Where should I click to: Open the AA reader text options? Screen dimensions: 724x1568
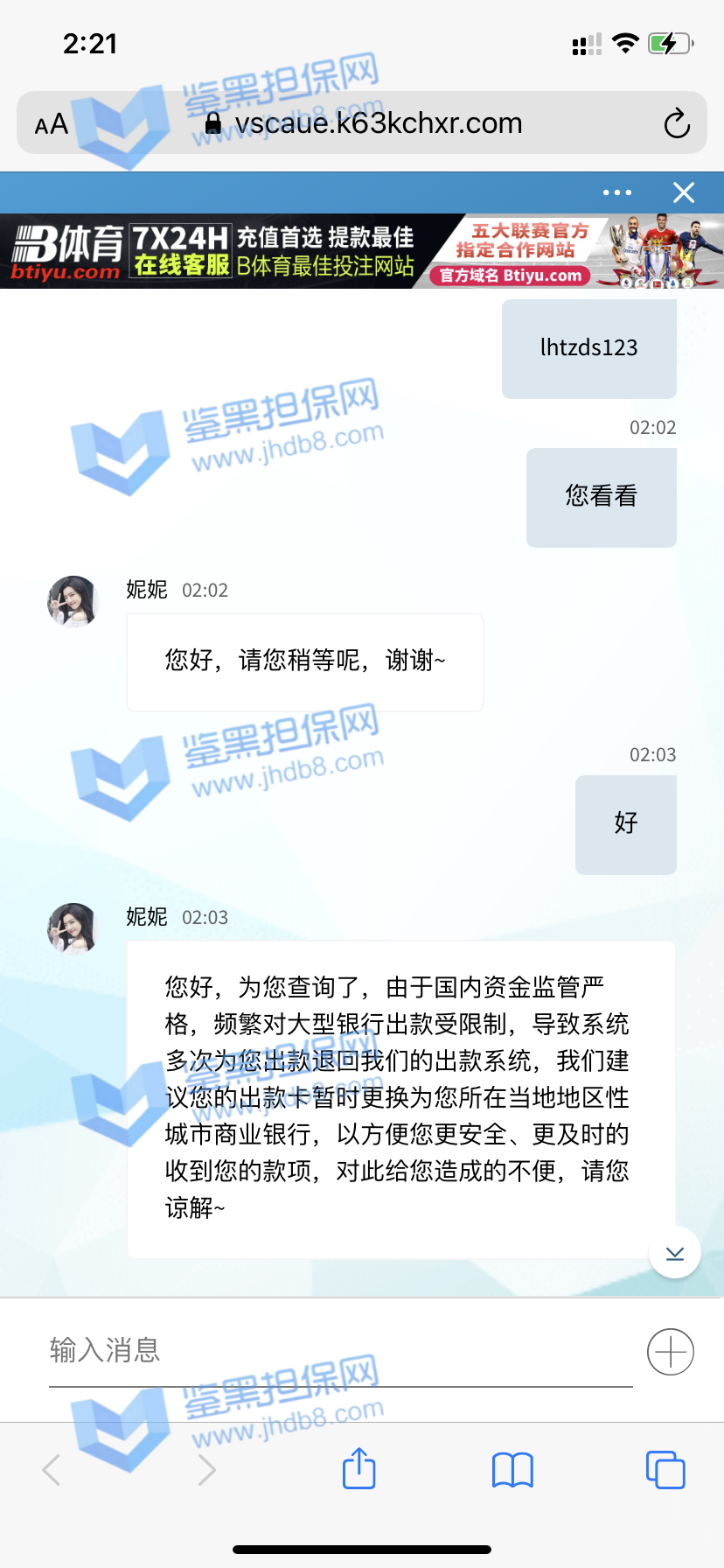point(52,124)
